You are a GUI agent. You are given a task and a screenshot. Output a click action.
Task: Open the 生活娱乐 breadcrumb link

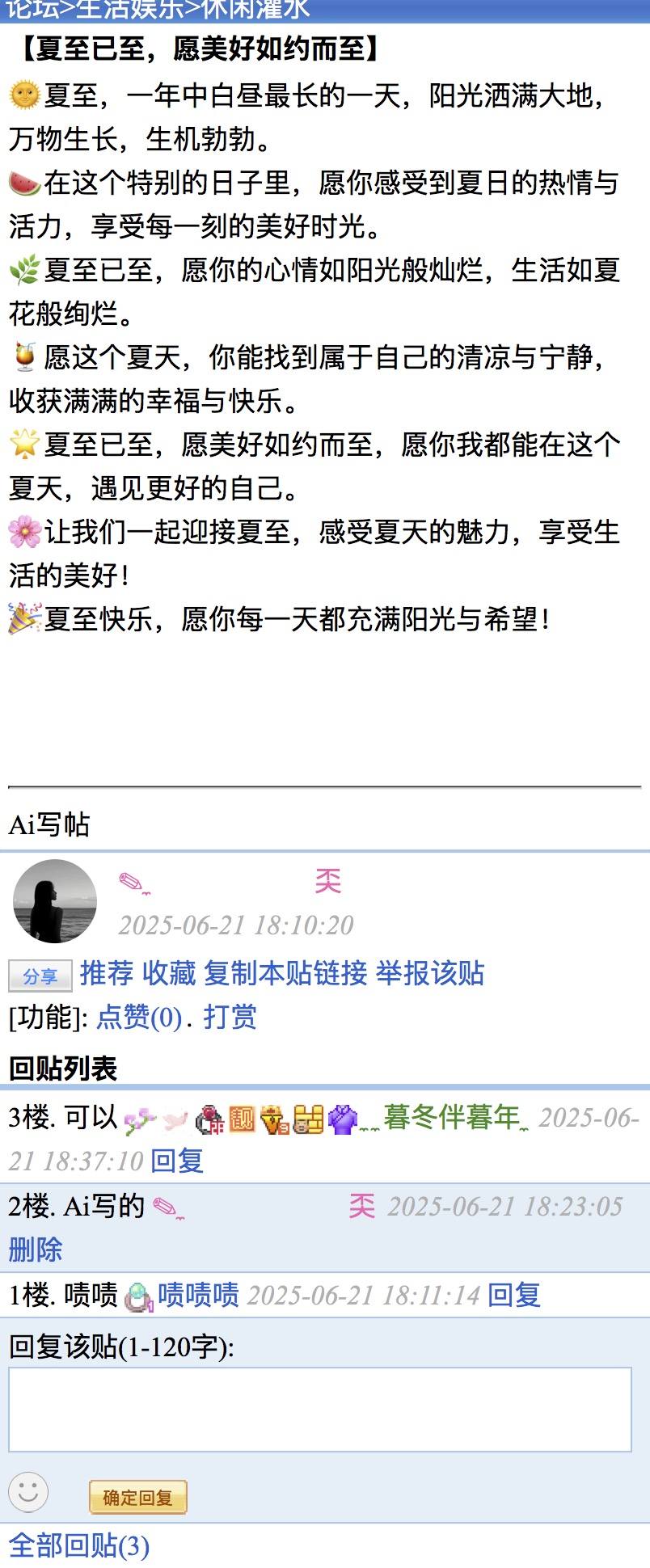pos(131,10)
